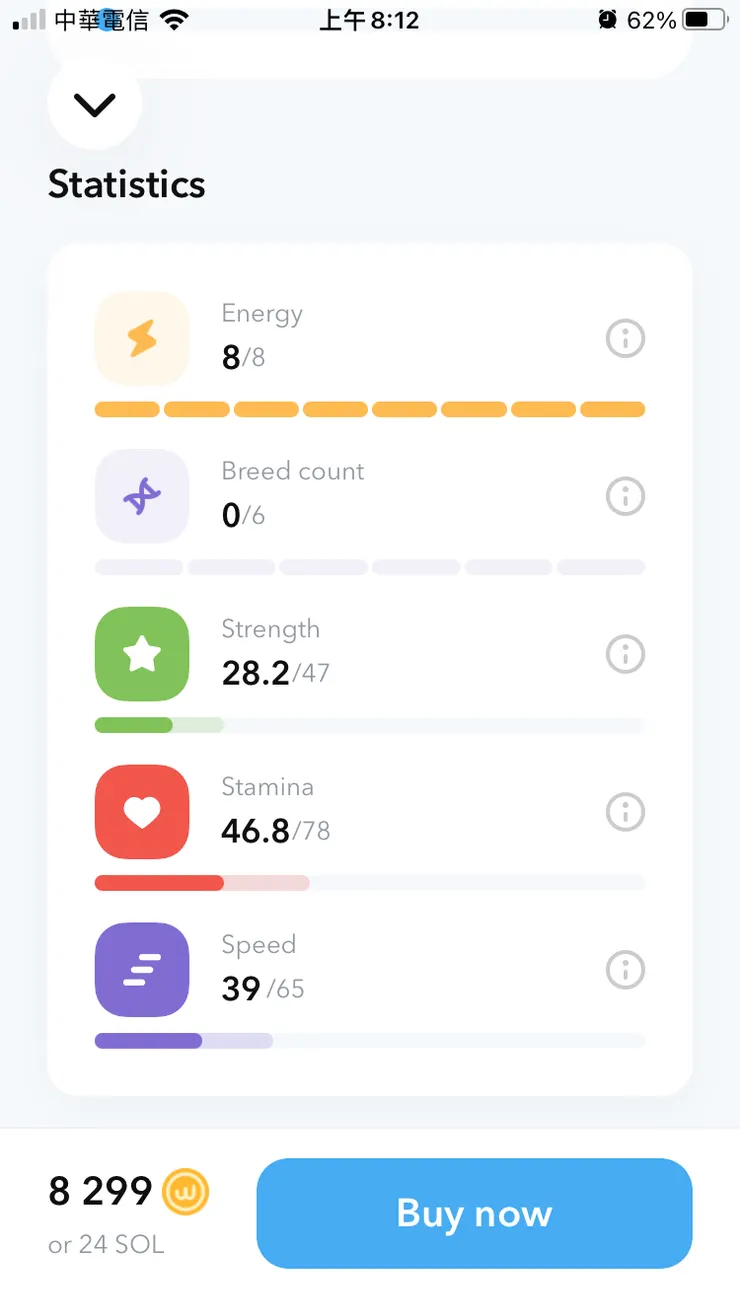740x1316 pixels.
Task: Open the Stamina info tooltip
Action: click(x=625, y=812)
